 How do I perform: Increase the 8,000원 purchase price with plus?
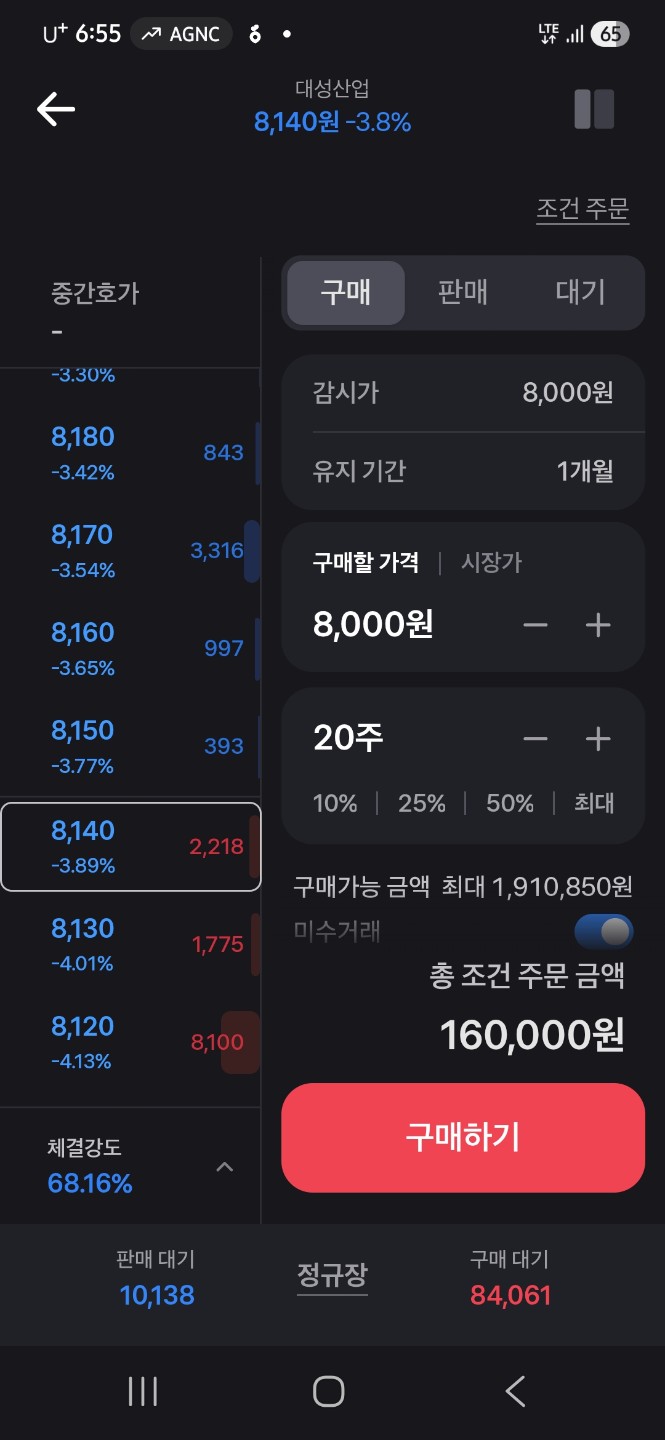tap(598, 625)
